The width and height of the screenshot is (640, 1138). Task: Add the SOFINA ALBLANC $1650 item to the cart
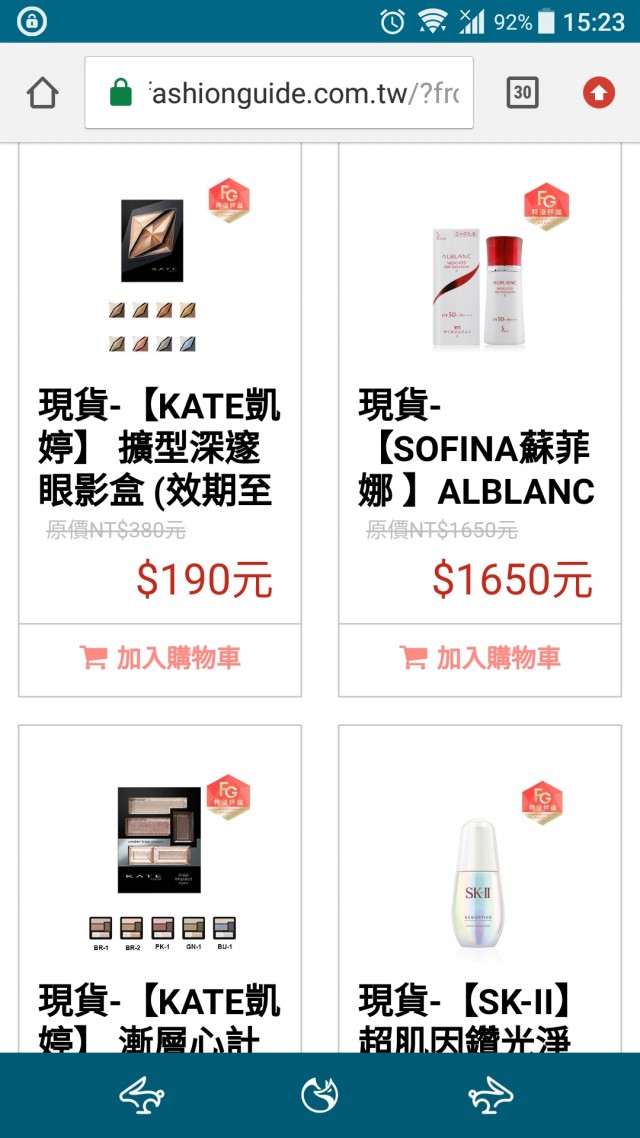pos(480,658)
